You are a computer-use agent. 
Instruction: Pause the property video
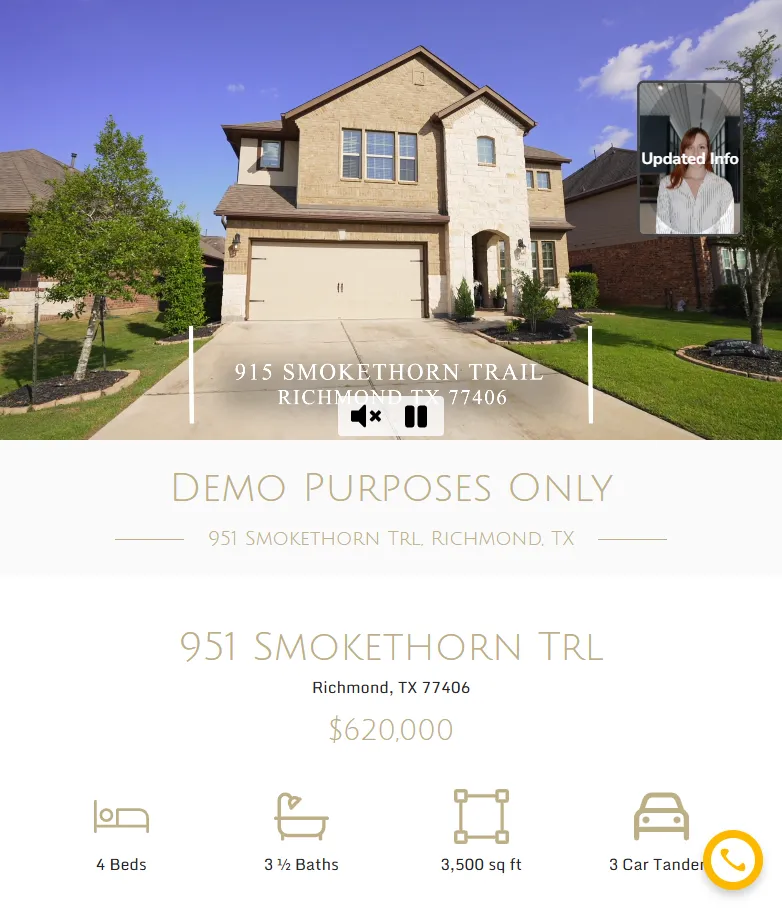[x=416, y=417]
